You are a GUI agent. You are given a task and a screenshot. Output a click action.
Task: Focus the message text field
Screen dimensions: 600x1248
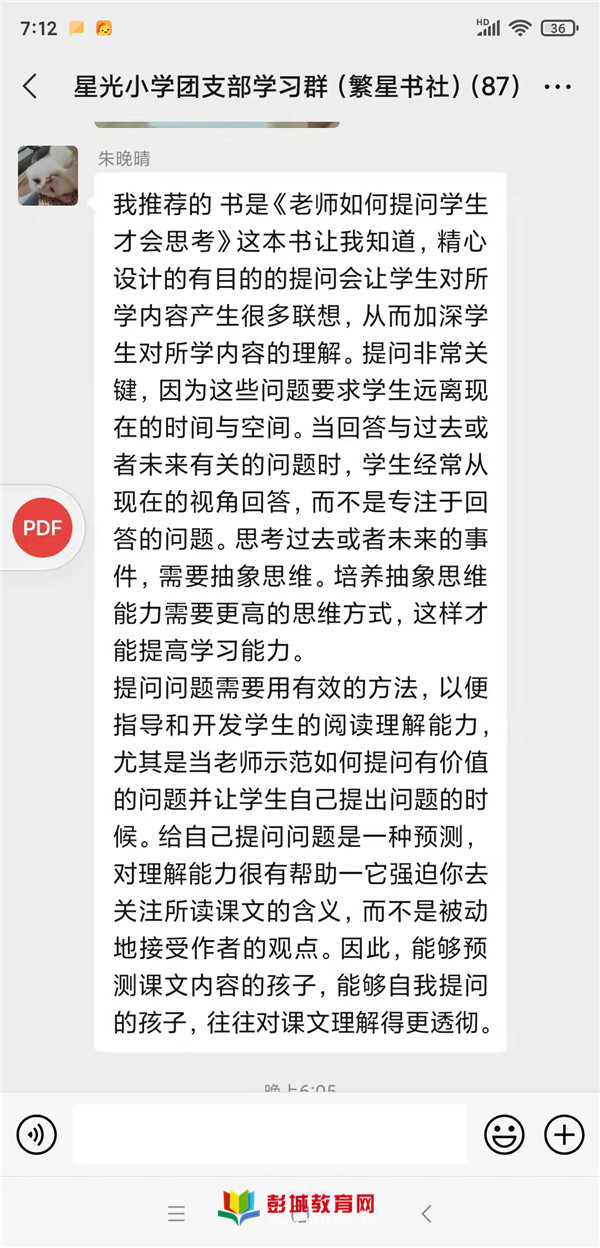point(270,1134)
